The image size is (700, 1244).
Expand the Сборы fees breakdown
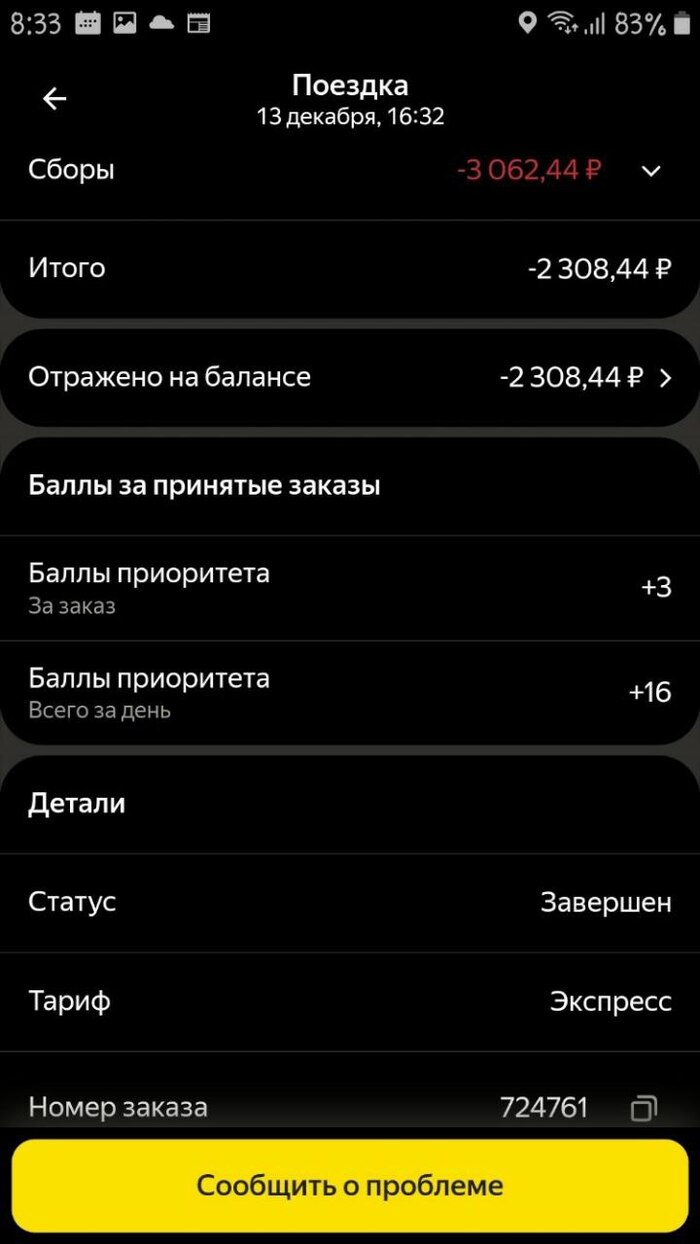(651, 171)
